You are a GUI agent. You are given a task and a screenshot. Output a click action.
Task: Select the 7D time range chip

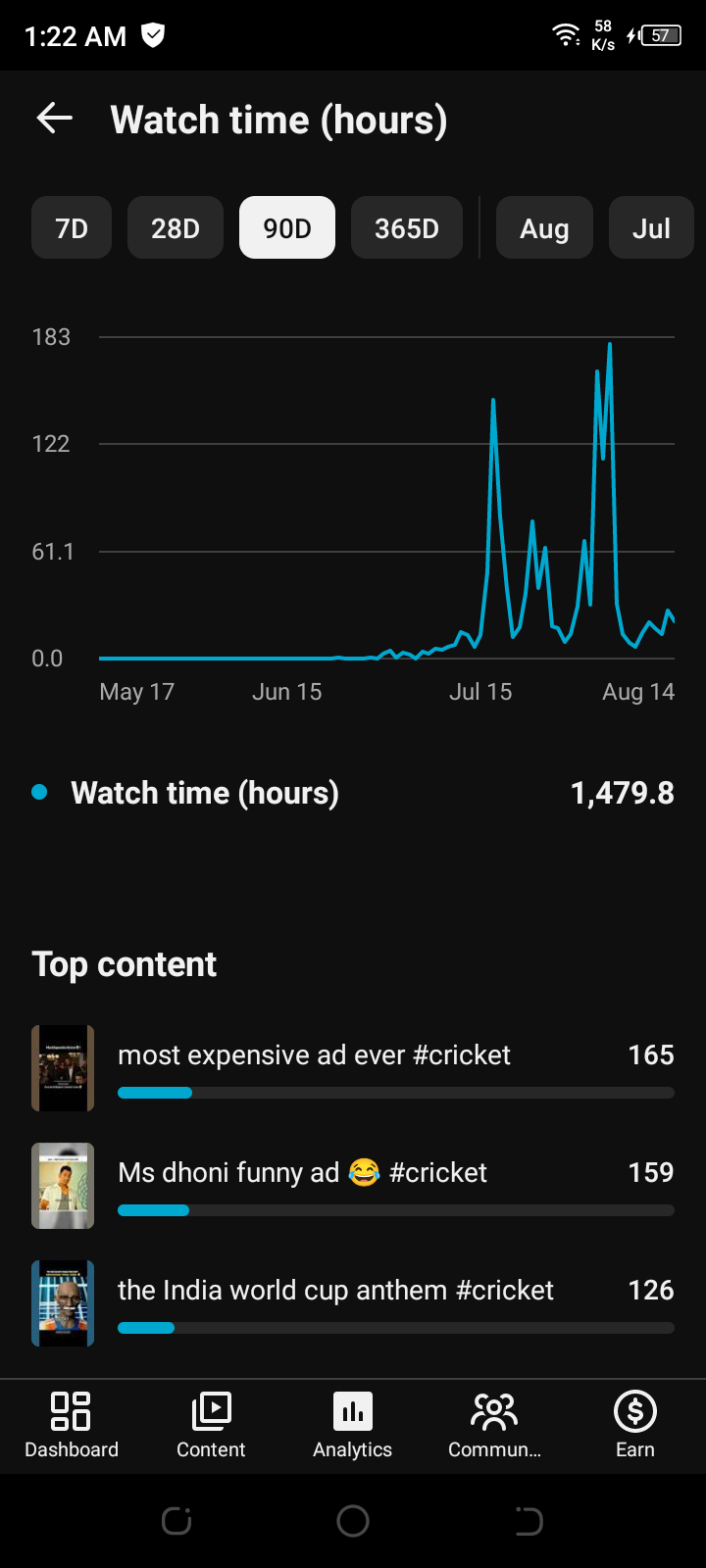pyautogui.click(x=72, y=227)
